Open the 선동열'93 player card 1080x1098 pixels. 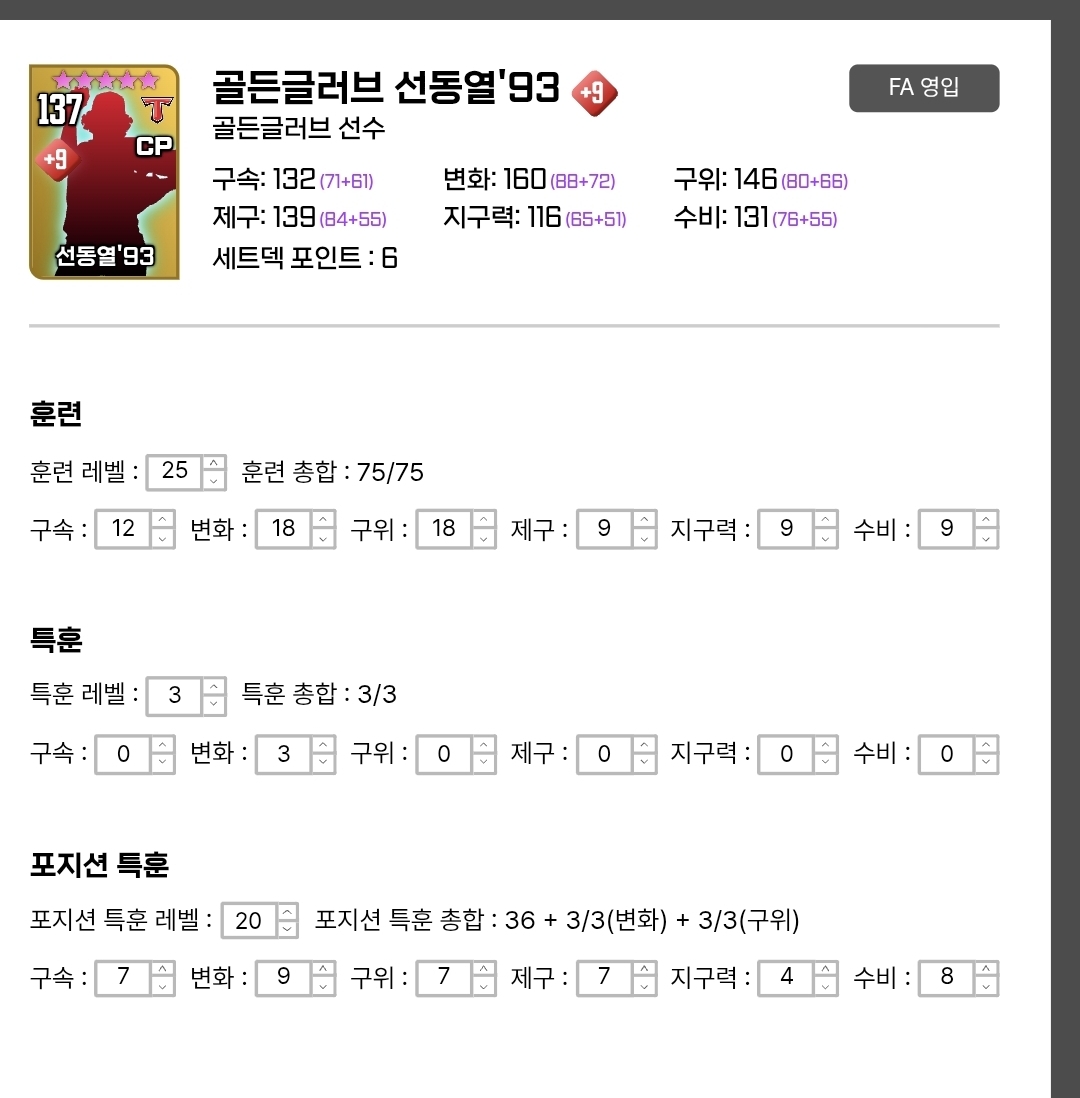pos(104,172)
